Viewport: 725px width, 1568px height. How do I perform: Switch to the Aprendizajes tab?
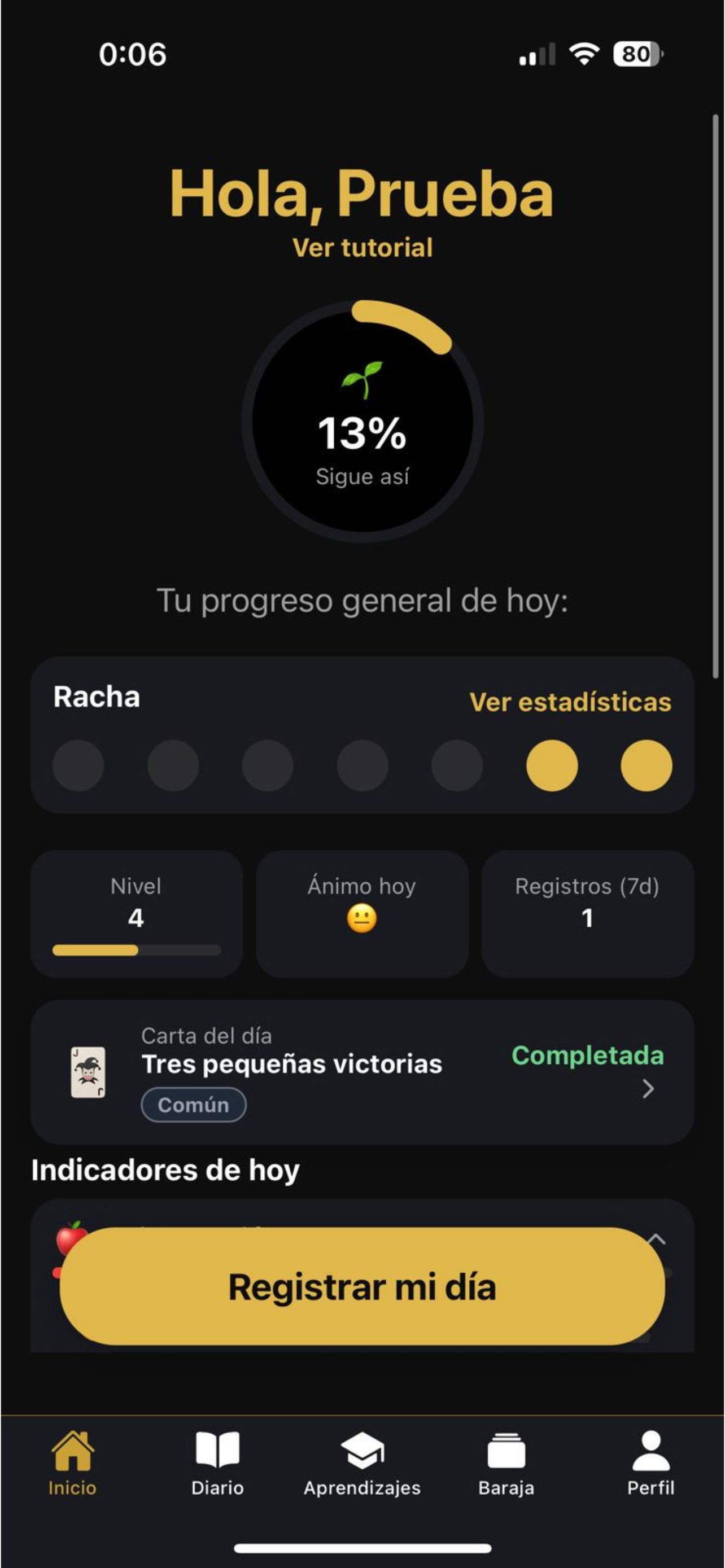[361, 1452]
